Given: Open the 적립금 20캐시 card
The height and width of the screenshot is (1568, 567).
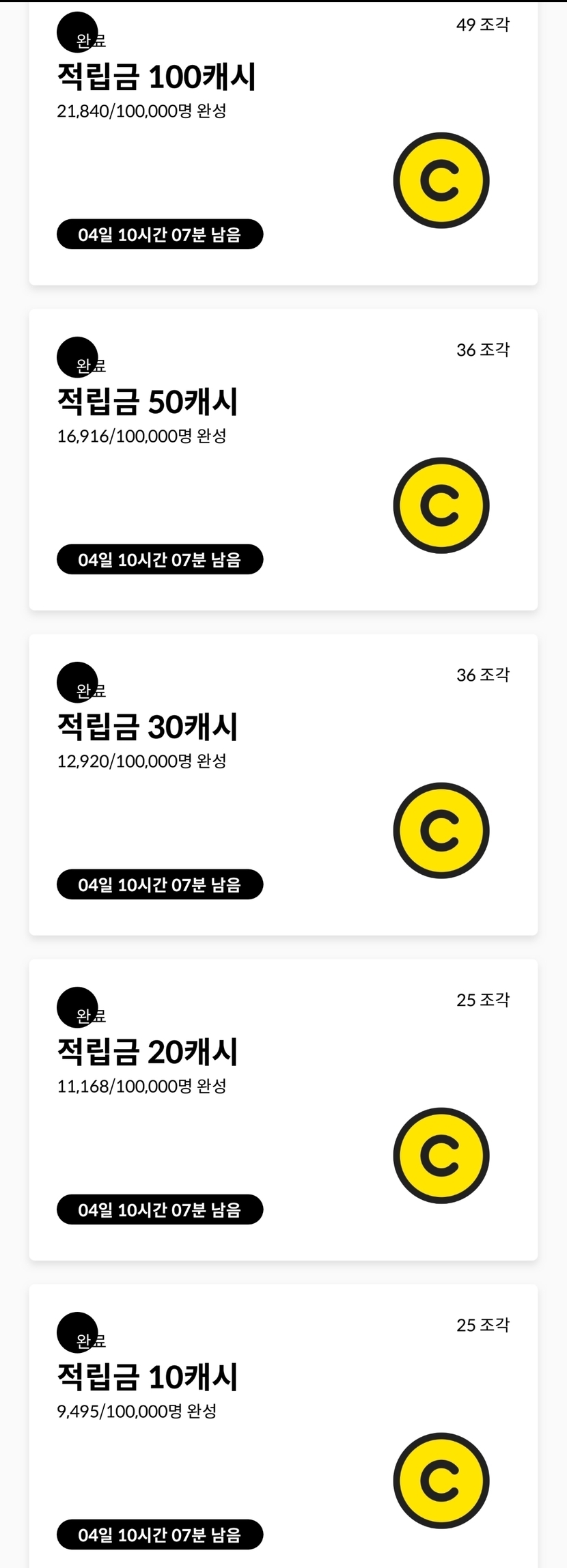Looking at the screenshot, I should coord(283,1109).
